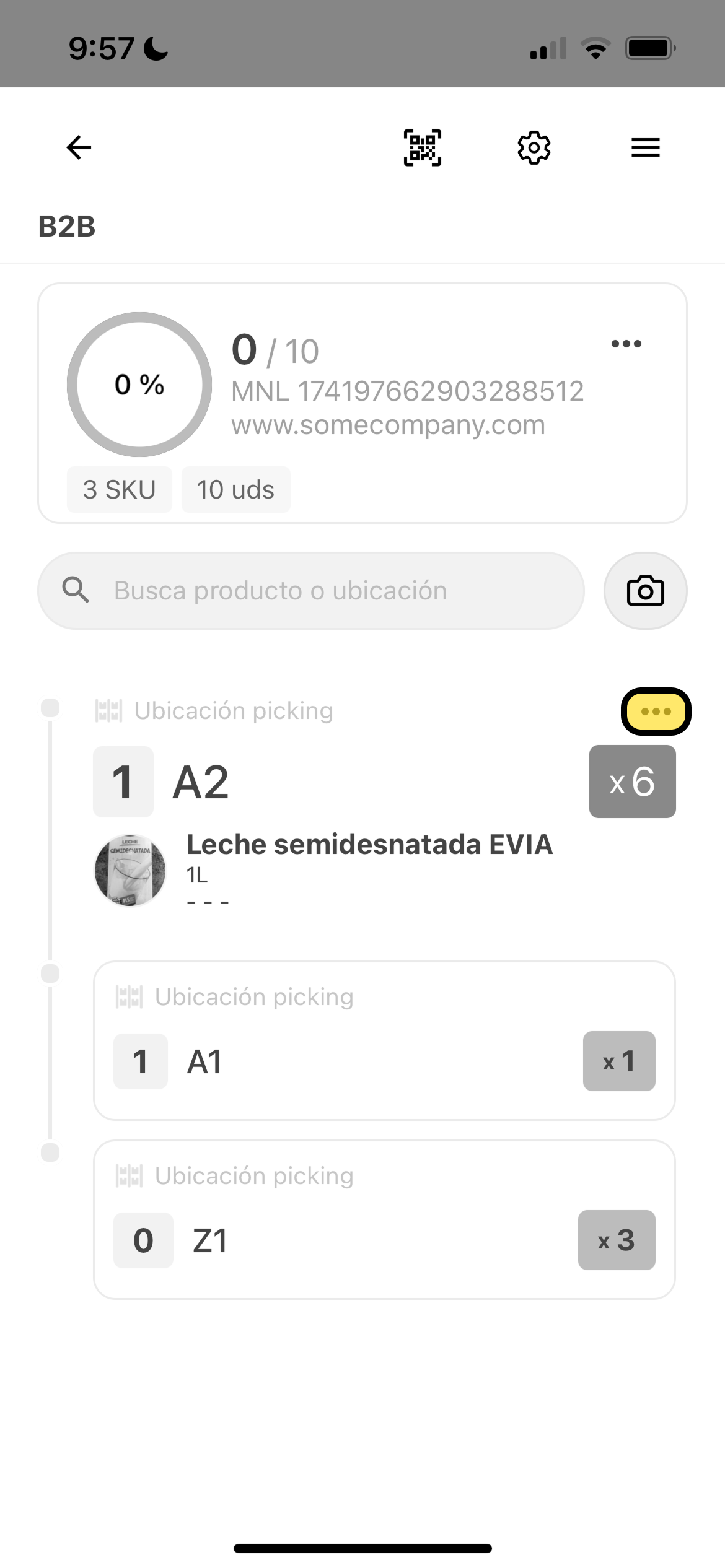The image size is (725, 1568).
Task: Select the x6 quantity badge for A2
Action: [632, 780]
